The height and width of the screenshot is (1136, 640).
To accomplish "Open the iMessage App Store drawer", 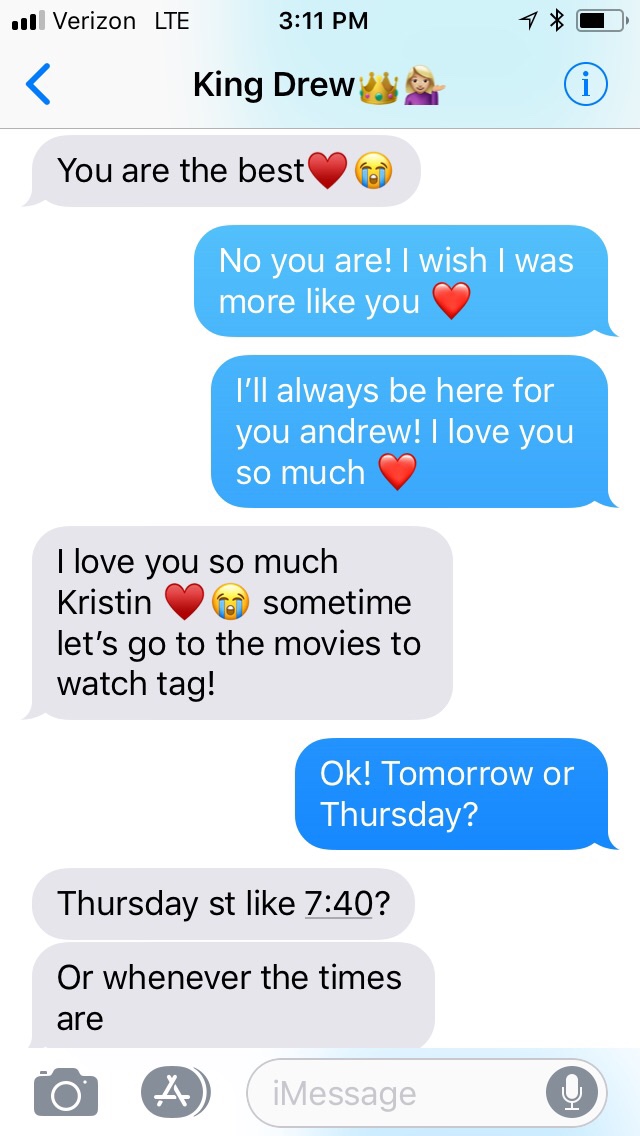I will [175, 1092].
